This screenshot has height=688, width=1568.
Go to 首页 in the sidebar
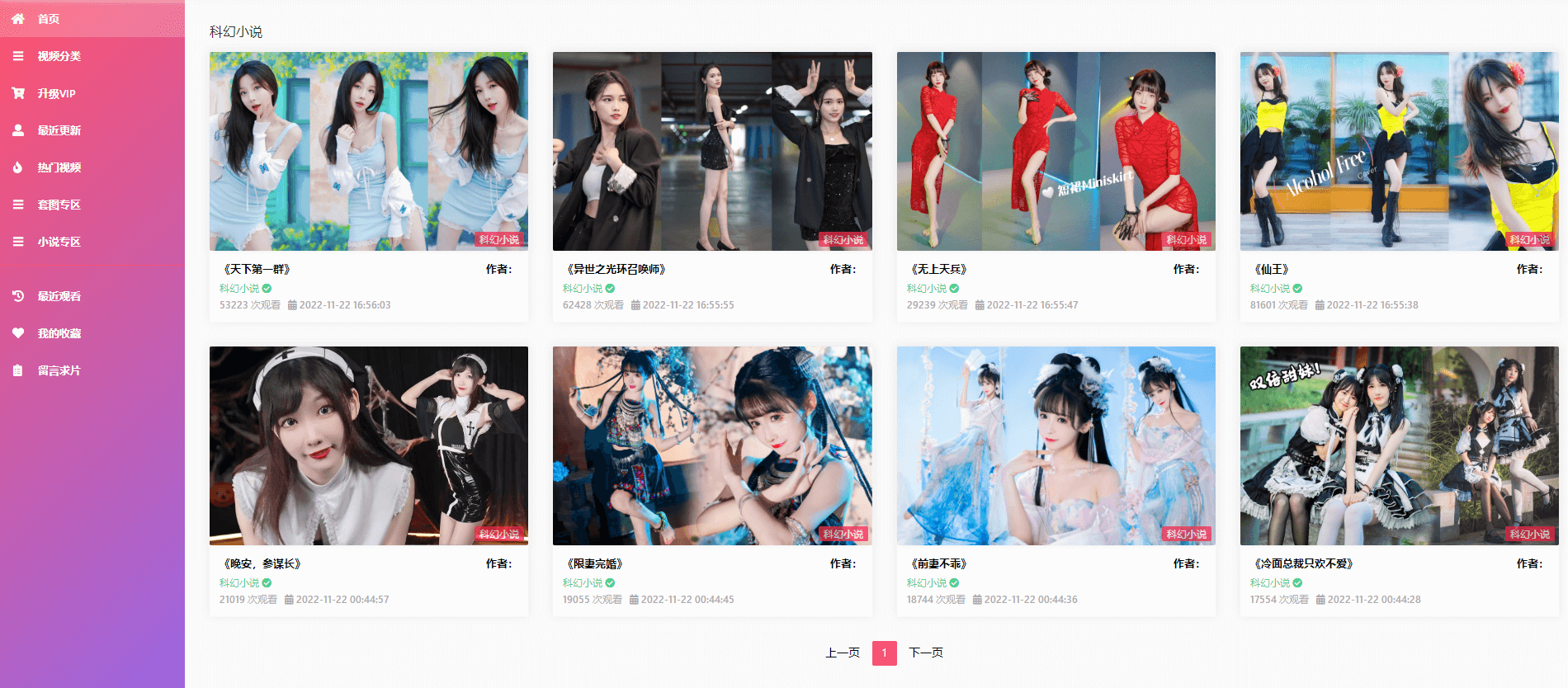[48, 19]
